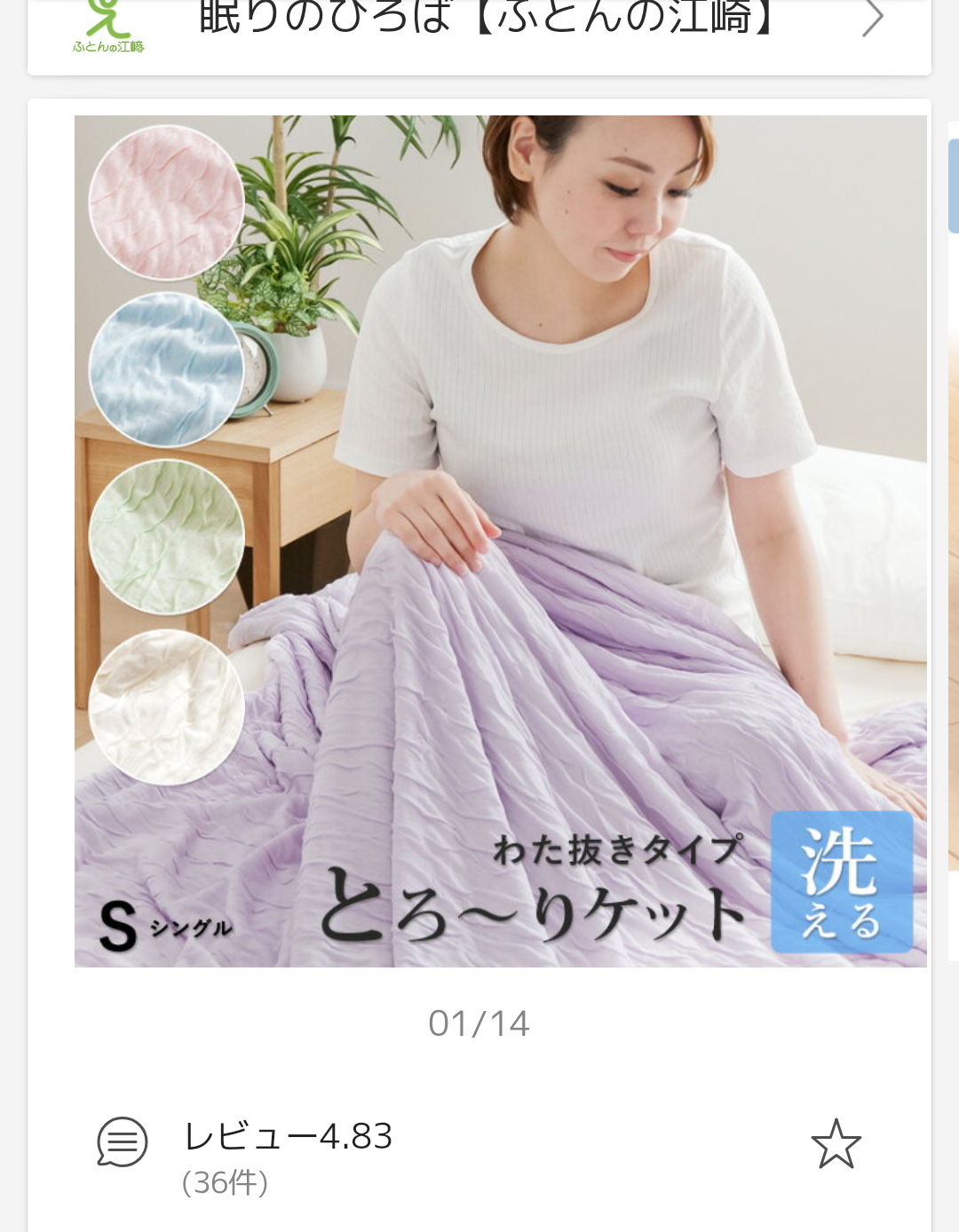Select the pink fabric color swatch
The image size is (959, 1232).
[167, 202]
